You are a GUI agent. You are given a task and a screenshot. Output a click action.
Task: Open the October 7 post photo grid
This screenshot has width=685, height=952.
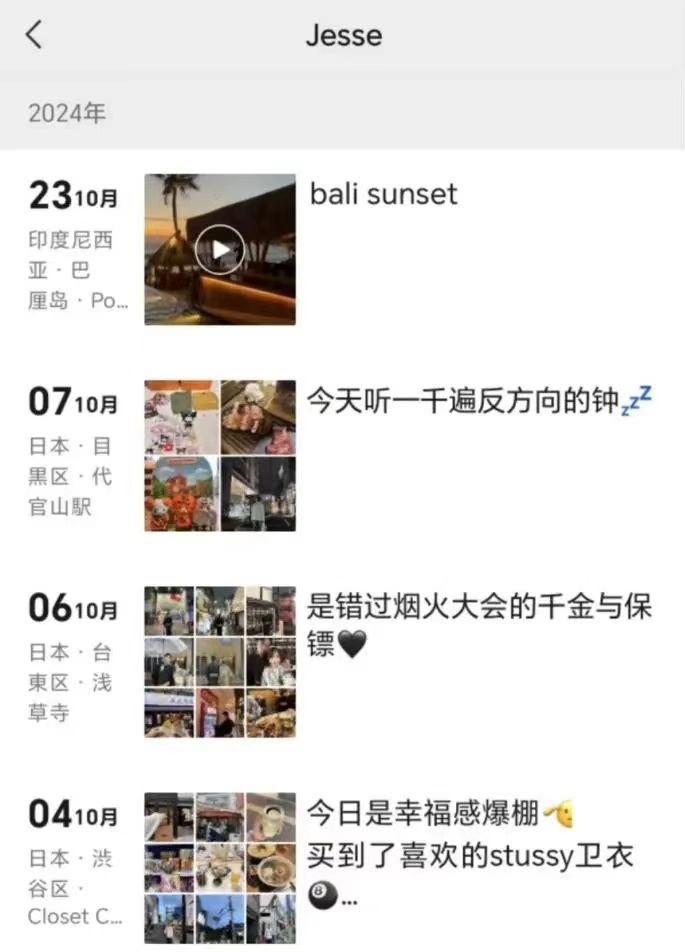219,455
